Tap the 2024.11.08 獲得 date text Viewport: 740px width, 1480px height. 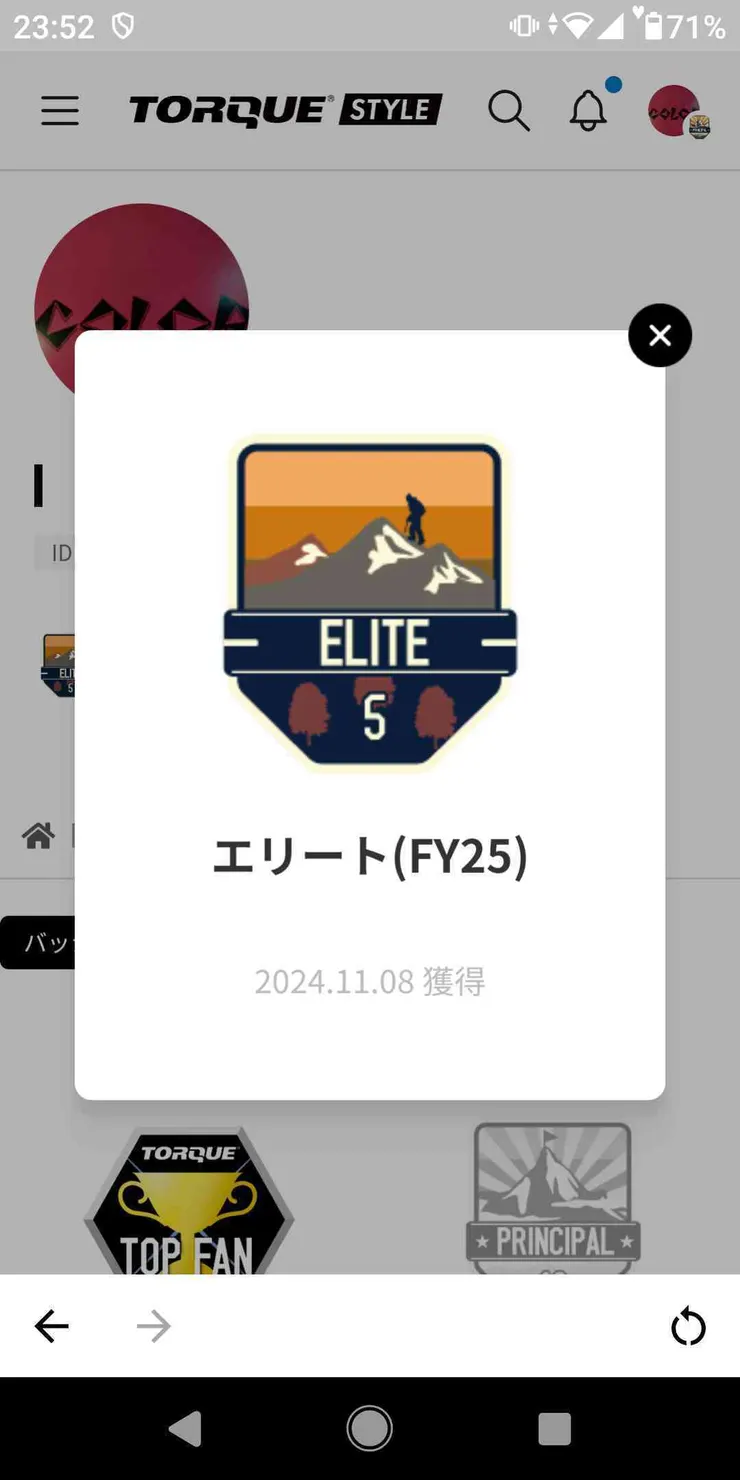(x=369, y=981)
